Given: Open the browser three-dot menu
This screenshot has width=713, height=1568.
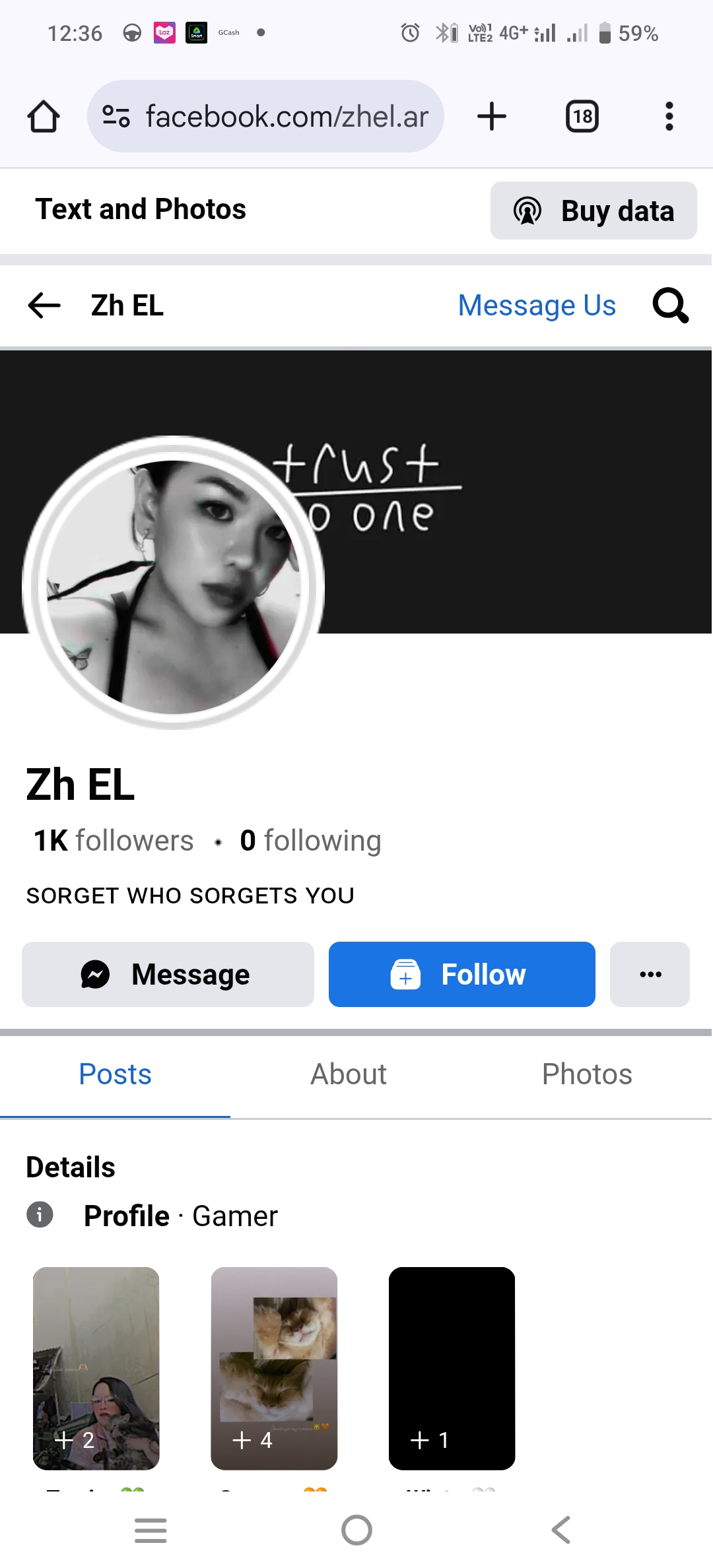Looking at the screenshot, I should click(669, 117).
